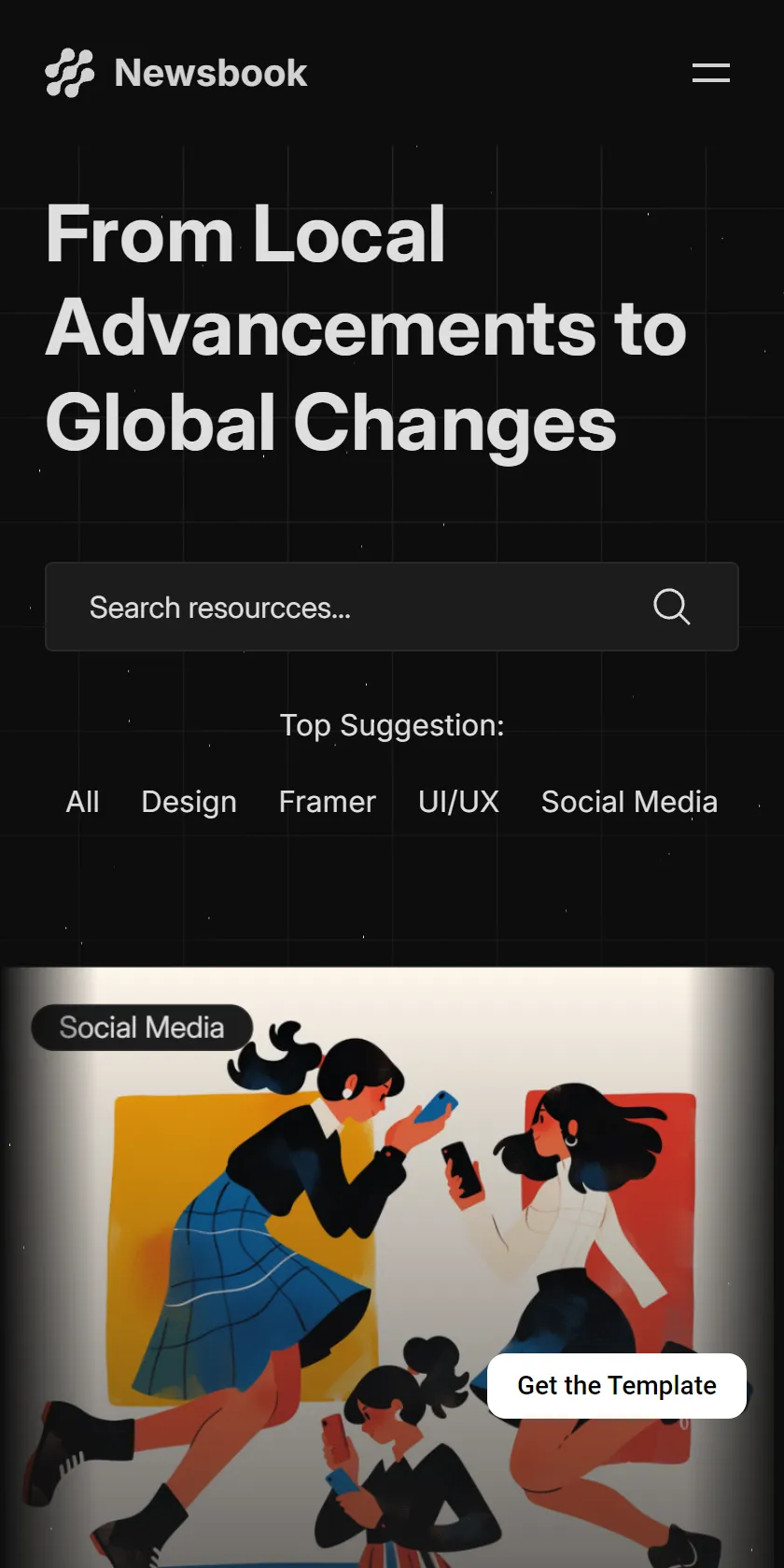784x1568 pixels.
Task: Tap Get the Template button
Action: (617, 1386)
